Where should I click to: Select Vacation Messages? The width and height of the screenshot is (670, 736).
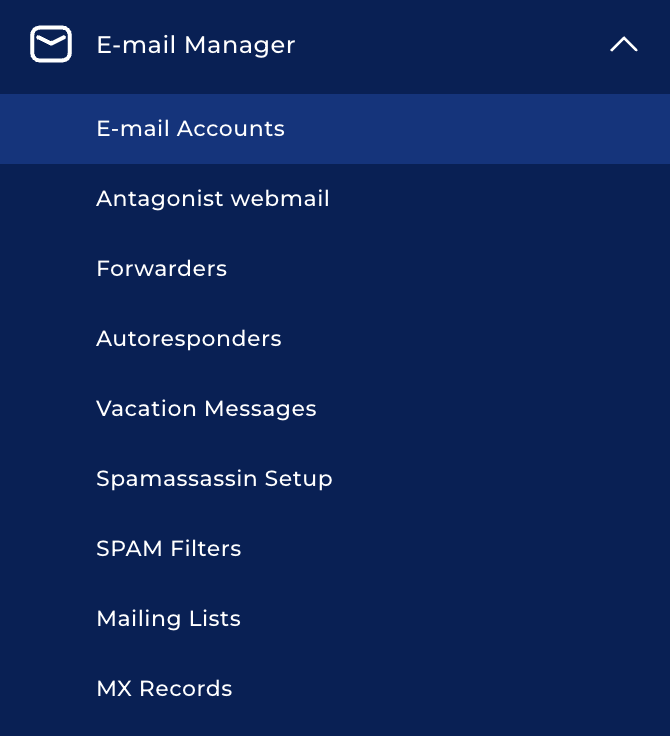tap(206, 409)
